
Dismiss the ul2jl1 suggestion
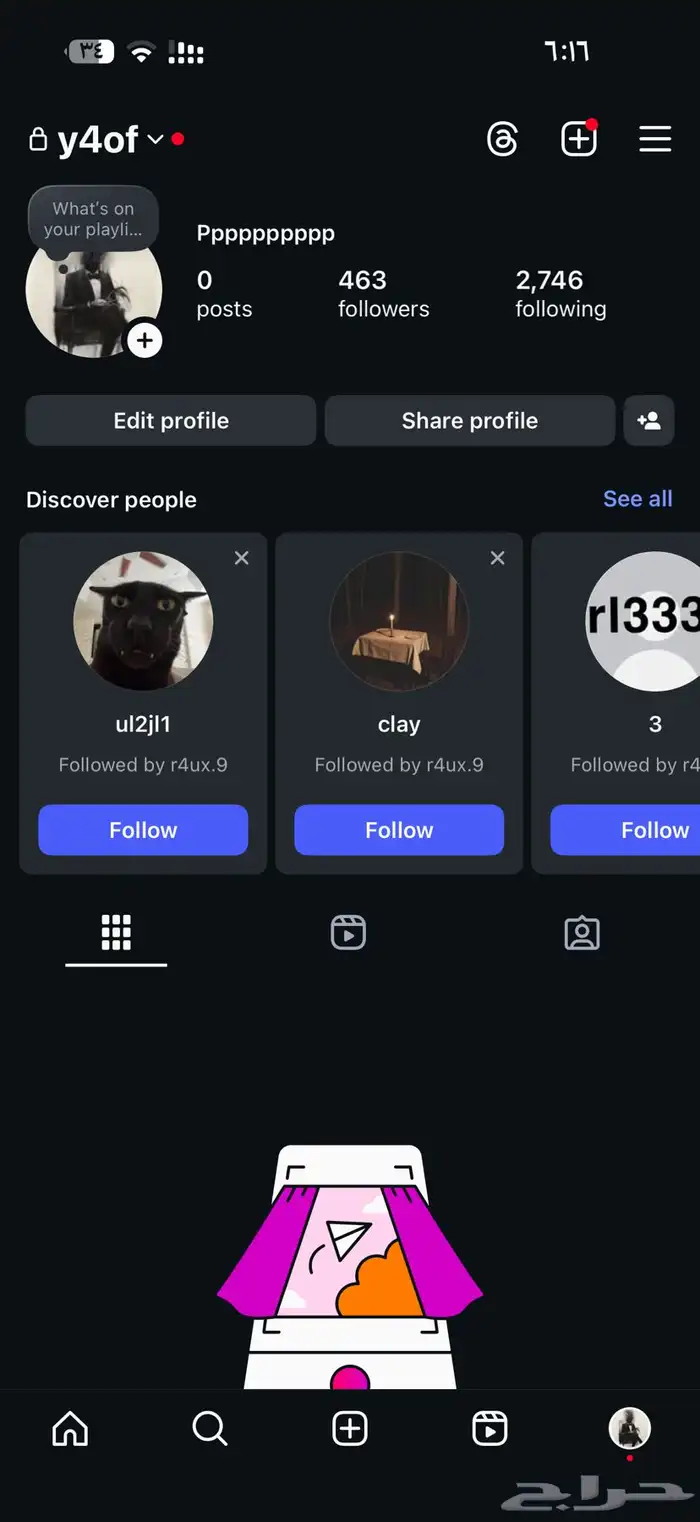click(241, 558)
